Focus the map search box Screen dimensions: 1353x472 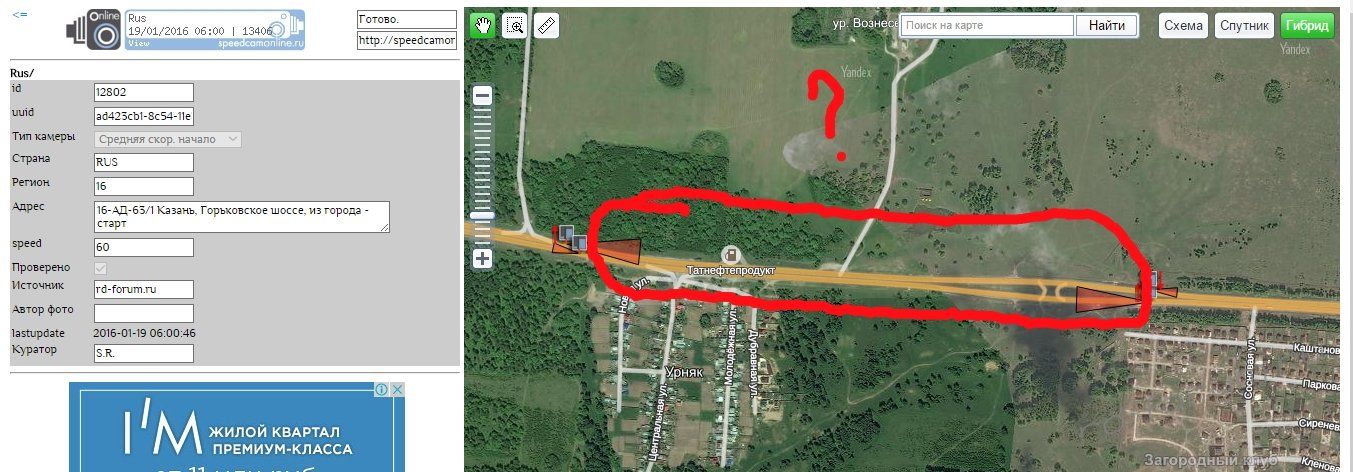(986, 25)
